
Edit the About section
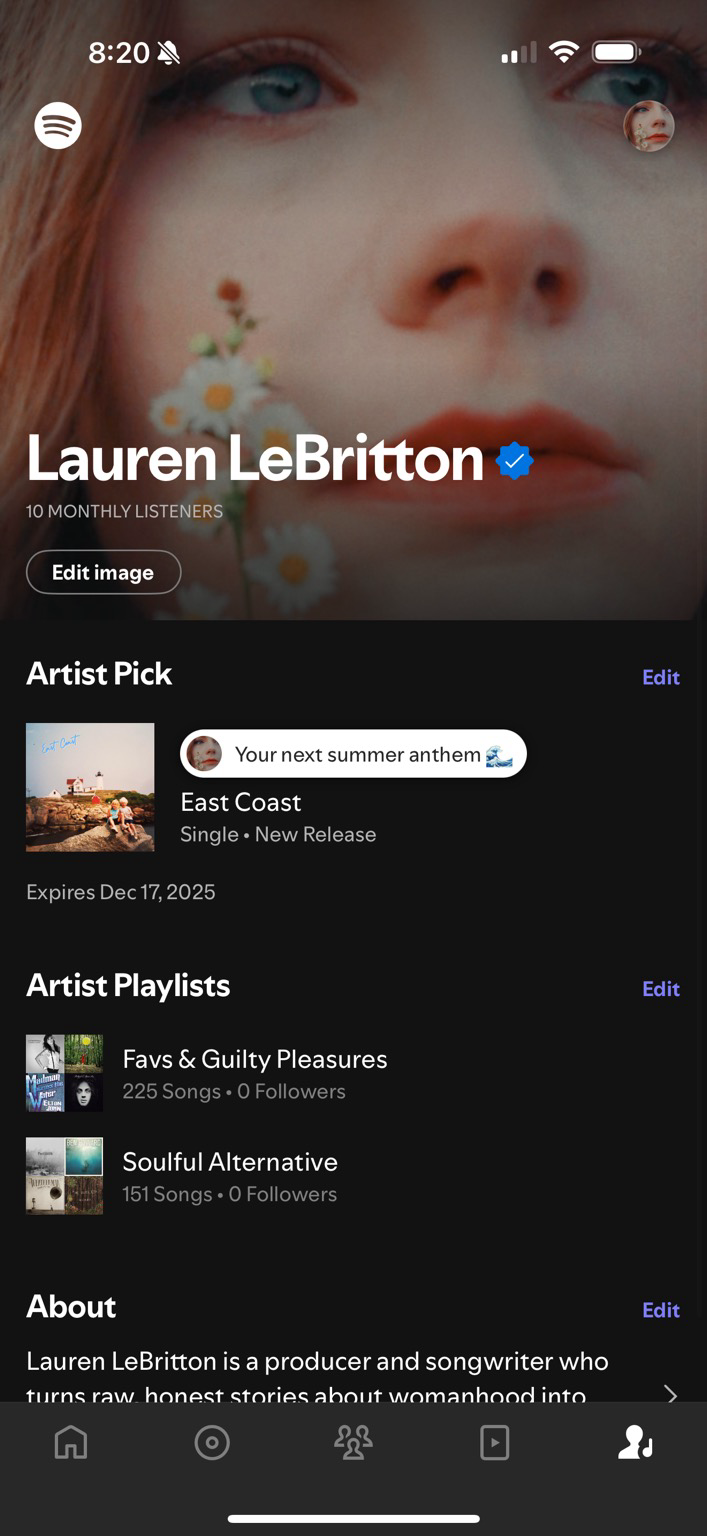point(660,1310)
